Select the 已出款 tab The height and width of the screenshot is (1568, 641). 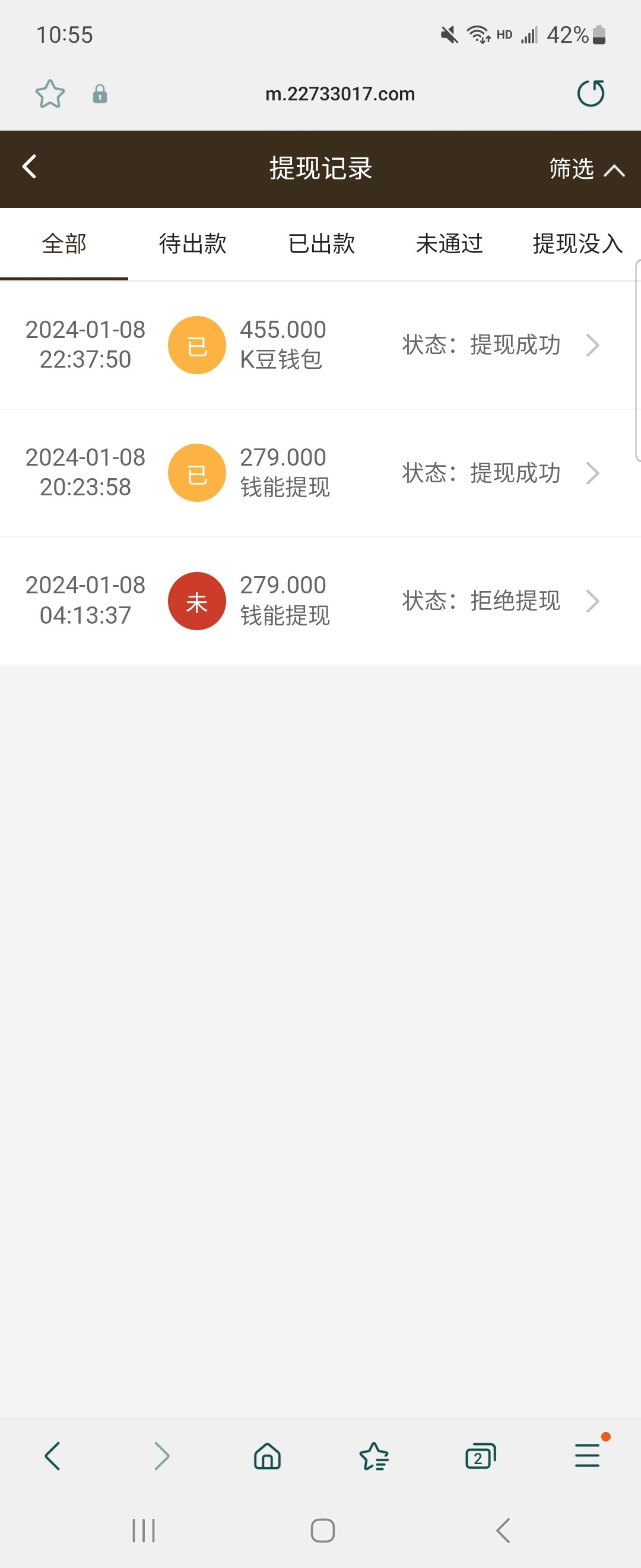[x=320, y=244]
